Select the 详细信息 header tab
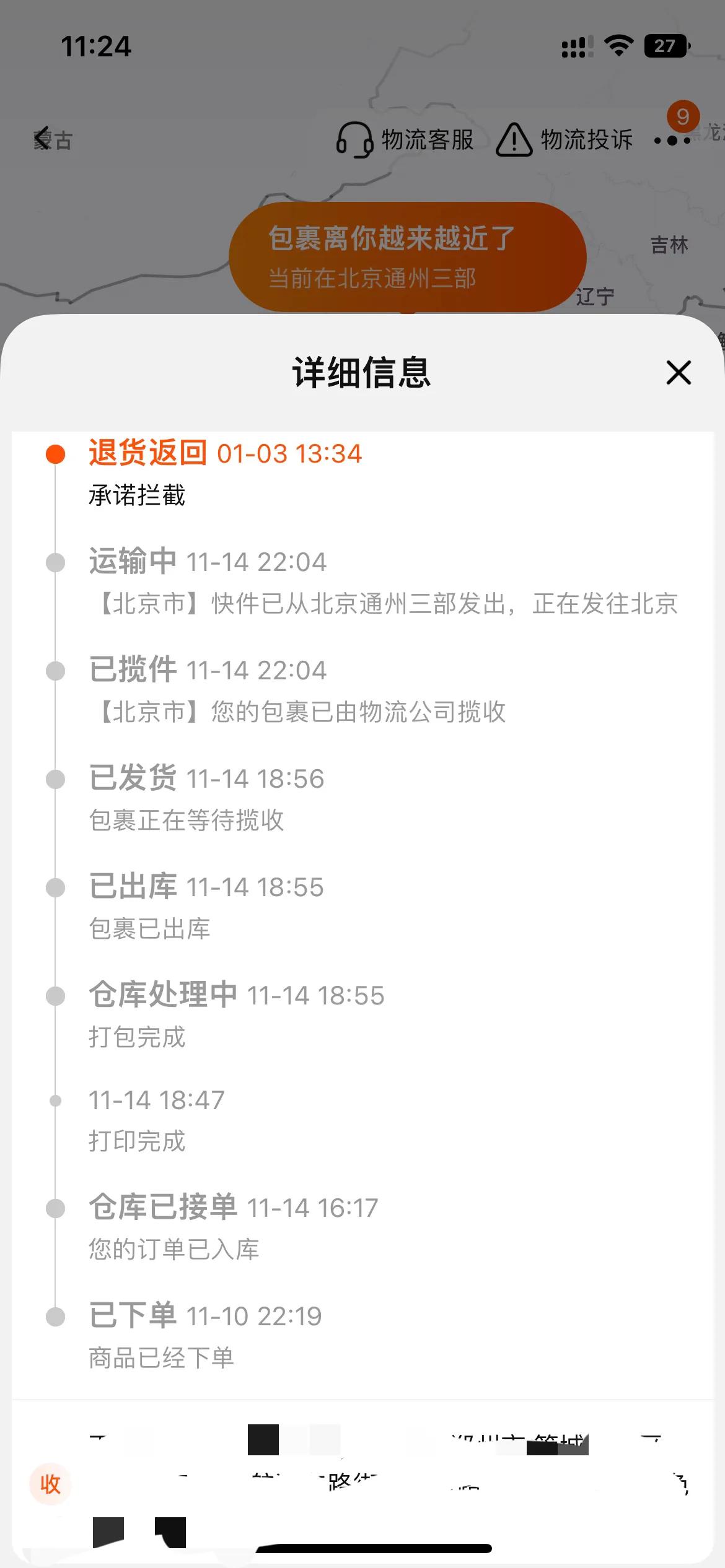Viewport: 725px width, 1568px height. click(x=362, y=373)
